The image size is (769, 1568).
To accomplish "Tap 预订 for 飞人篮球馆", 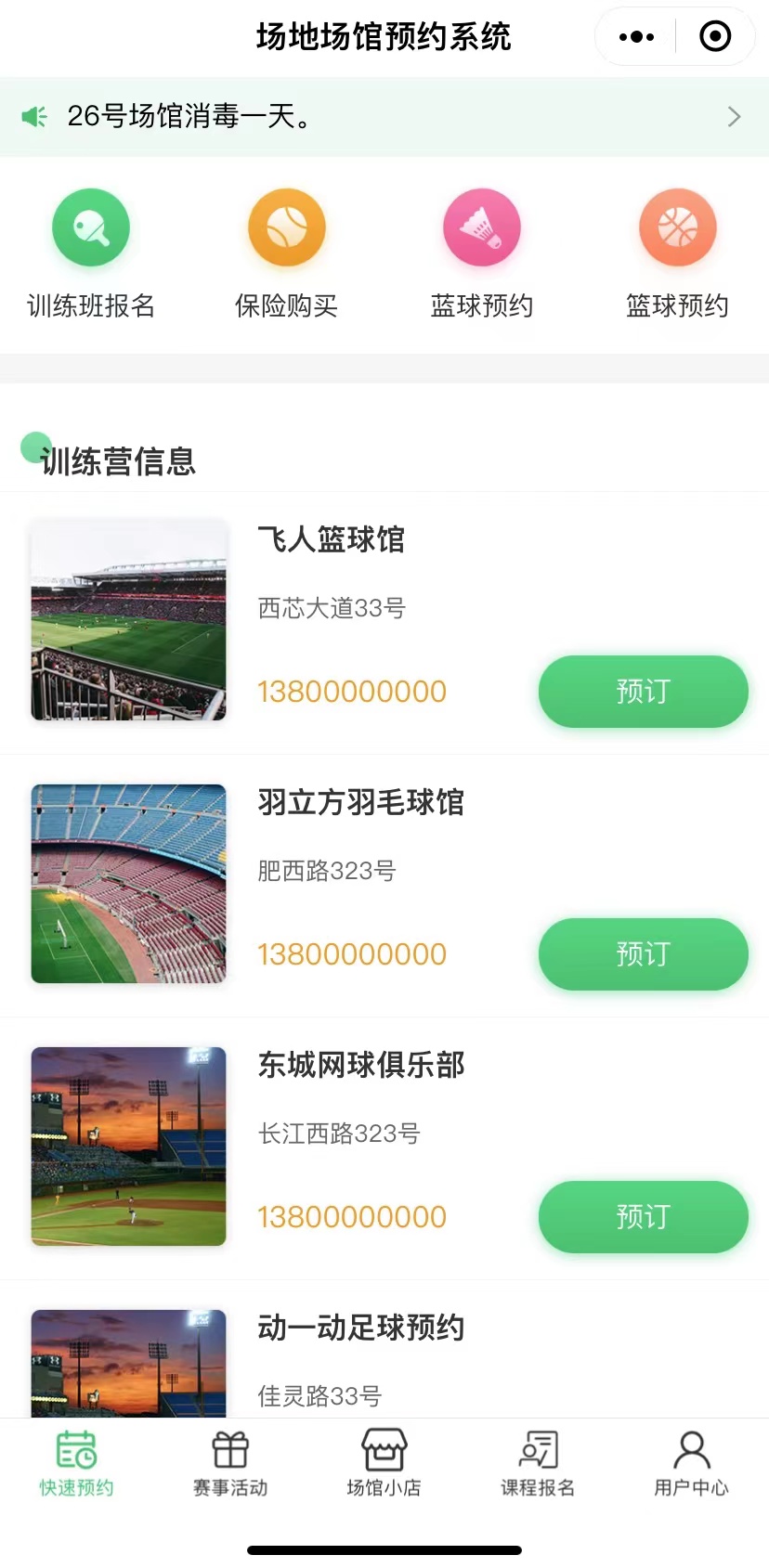I will [643, 692].
